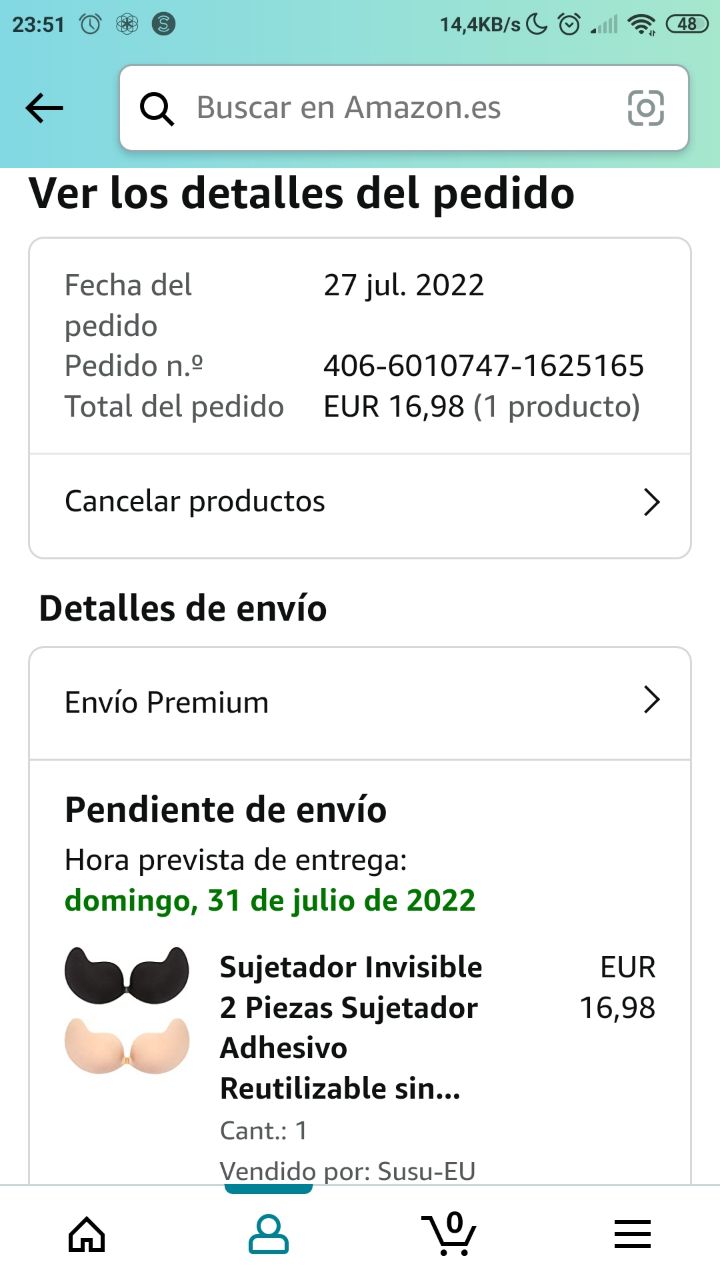Viewport: 720px width, 1280px height.
Task: Open the Sujetador Invisible product image
Action: [x=127, y=1010]
